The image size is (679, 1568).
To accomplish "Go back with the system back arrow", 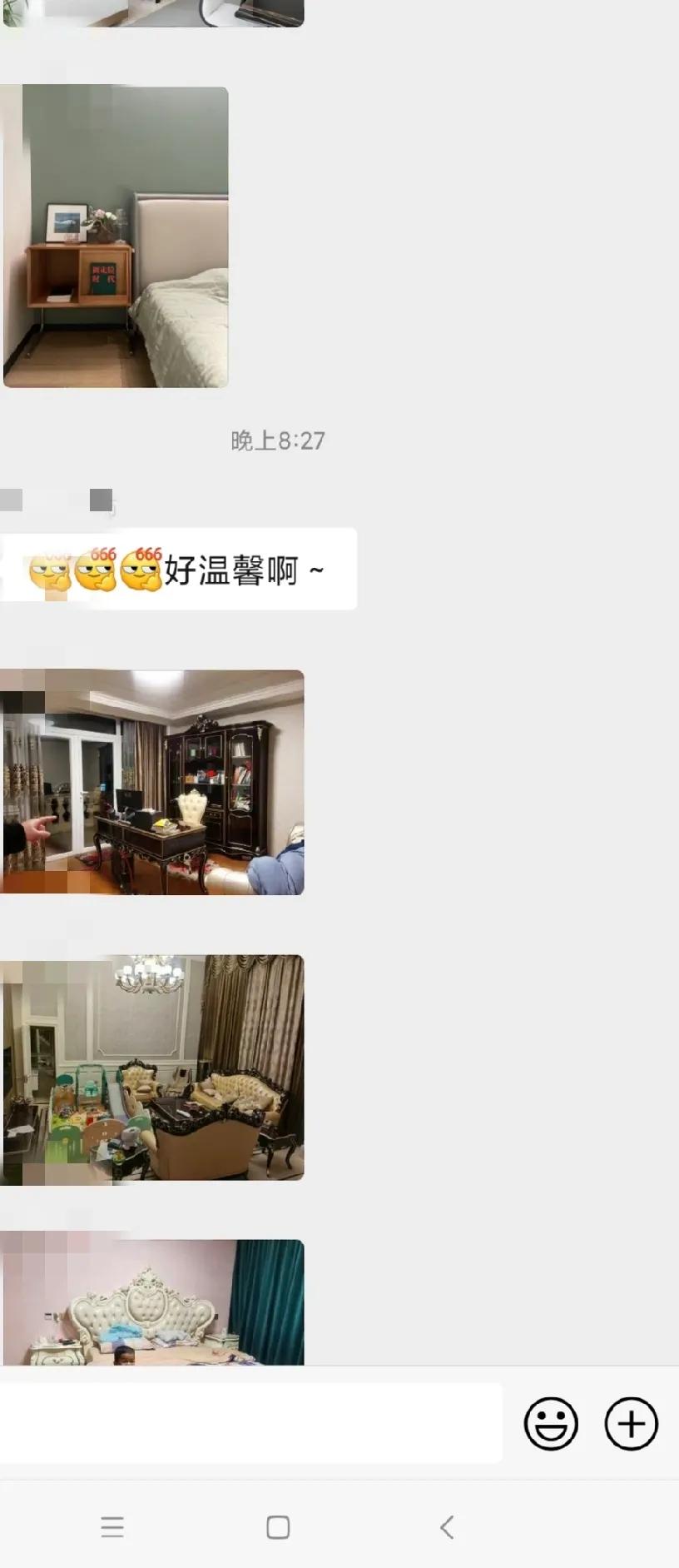I will 447,1526.
